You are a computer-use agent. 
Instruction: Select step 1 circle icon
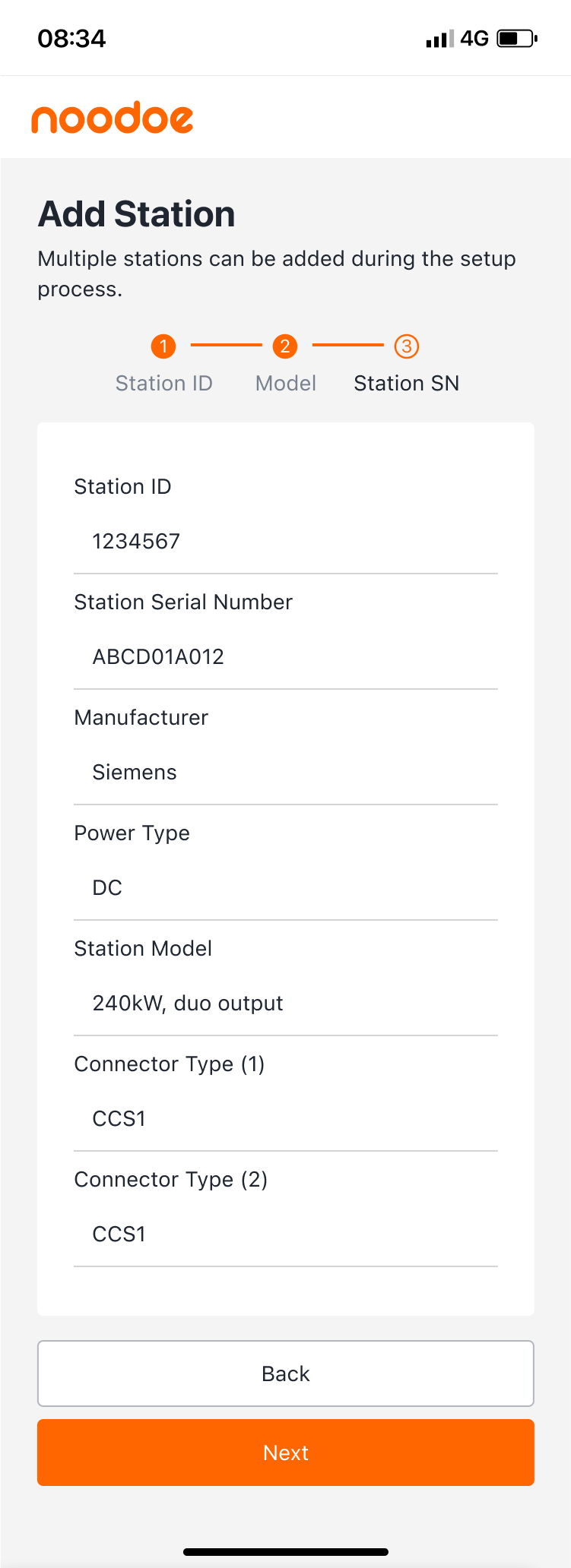click(x=163, y=346)
